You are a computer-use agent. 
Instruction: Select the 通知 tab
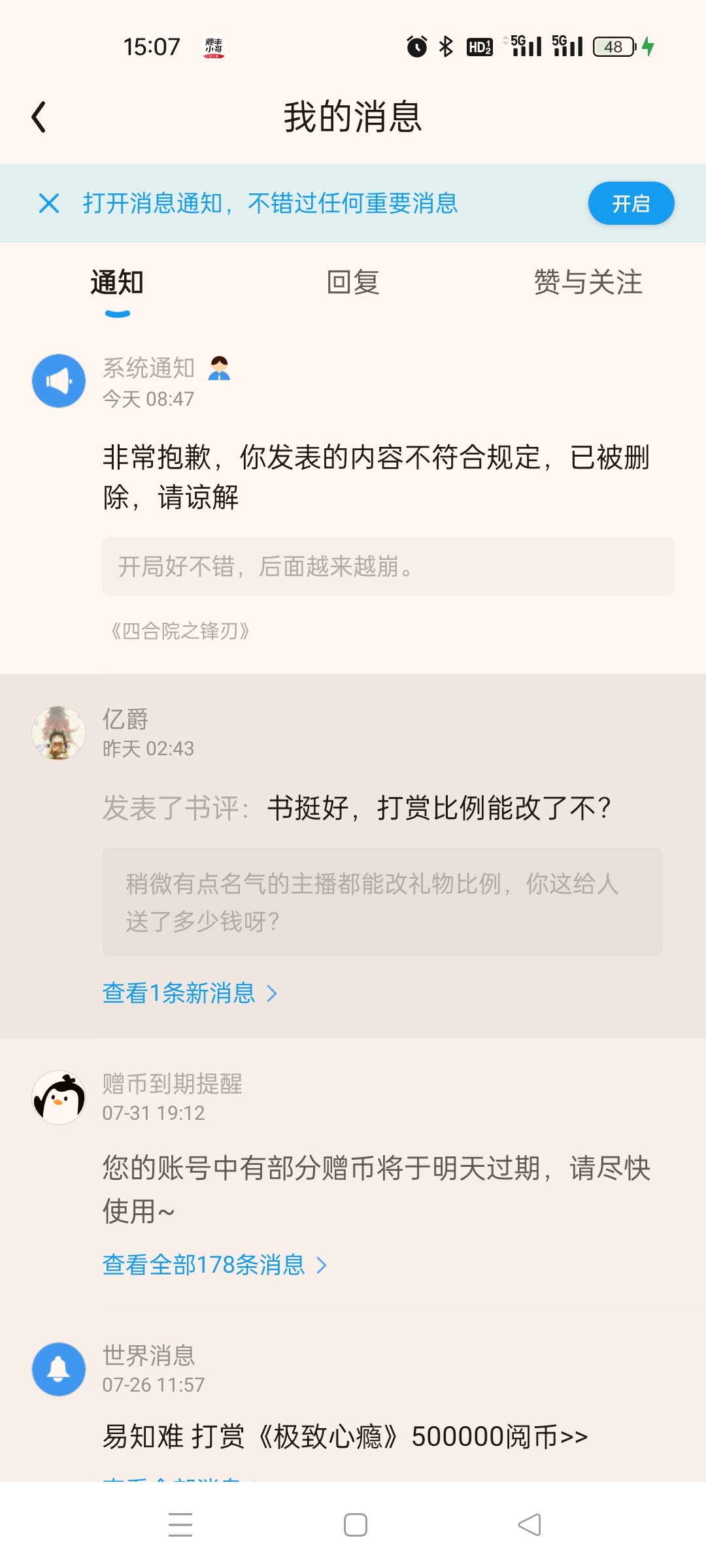(x=117, y=282)
